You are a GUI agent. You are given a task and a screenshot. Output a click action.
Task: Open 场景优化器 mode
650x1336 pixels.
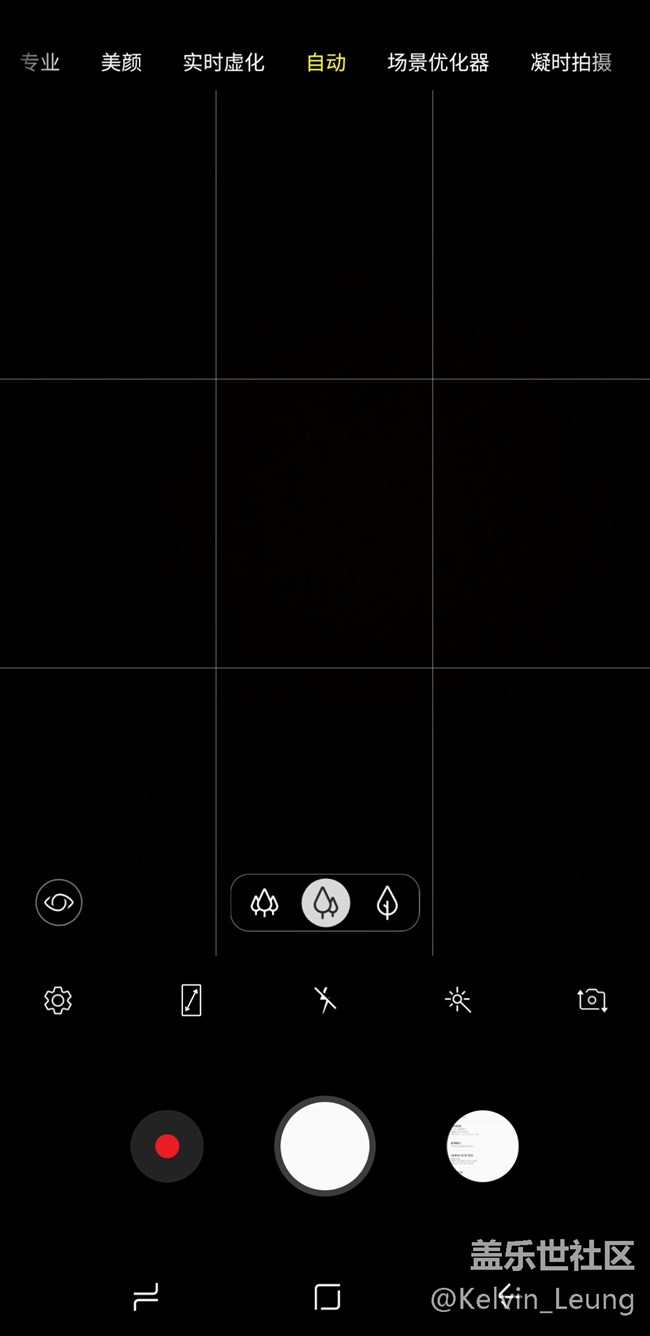coord(438,62)
